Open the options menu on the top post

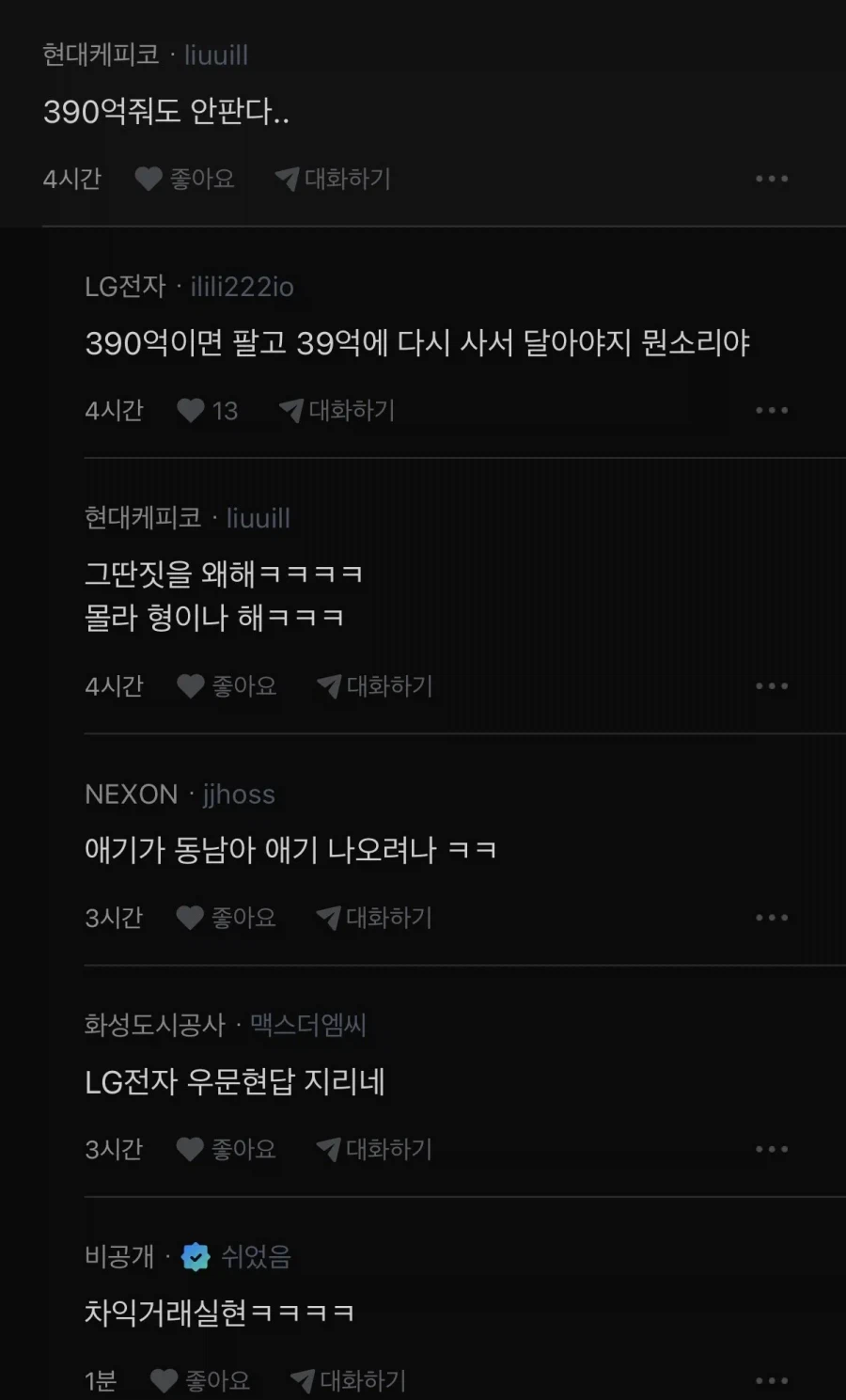coord(773,179)
